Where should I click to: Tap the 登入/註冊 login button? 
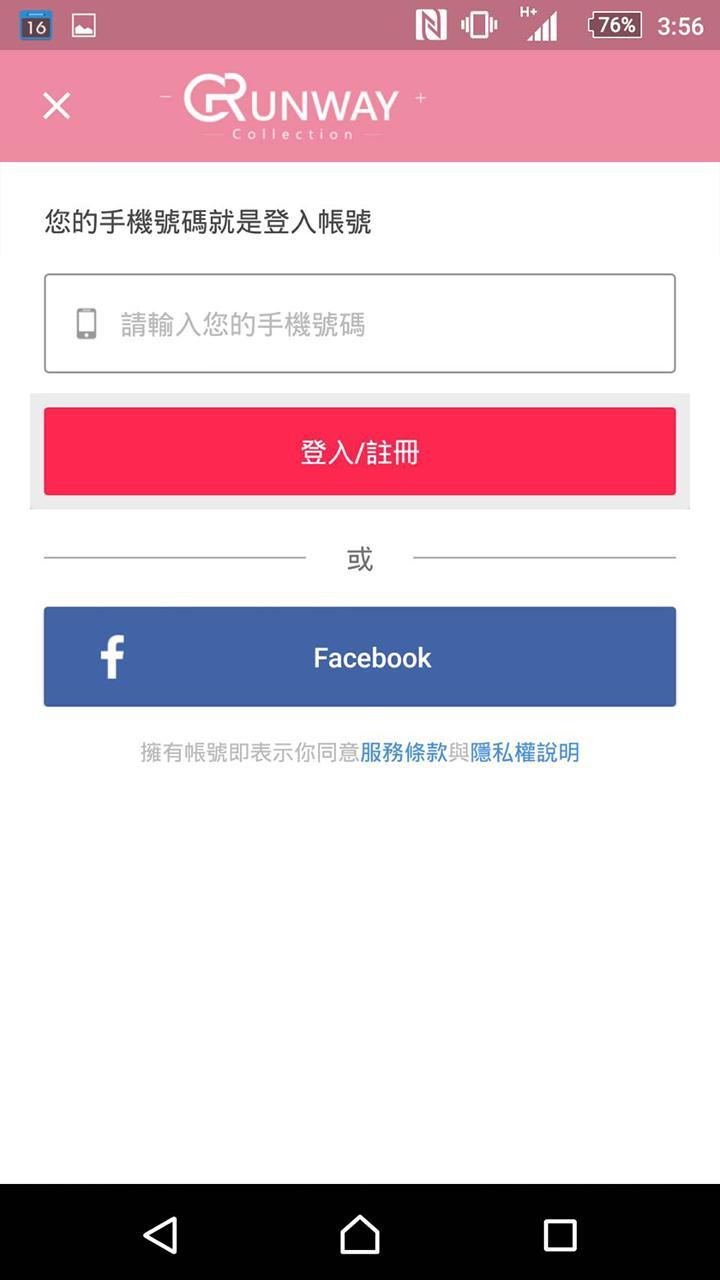pos(359,451)
